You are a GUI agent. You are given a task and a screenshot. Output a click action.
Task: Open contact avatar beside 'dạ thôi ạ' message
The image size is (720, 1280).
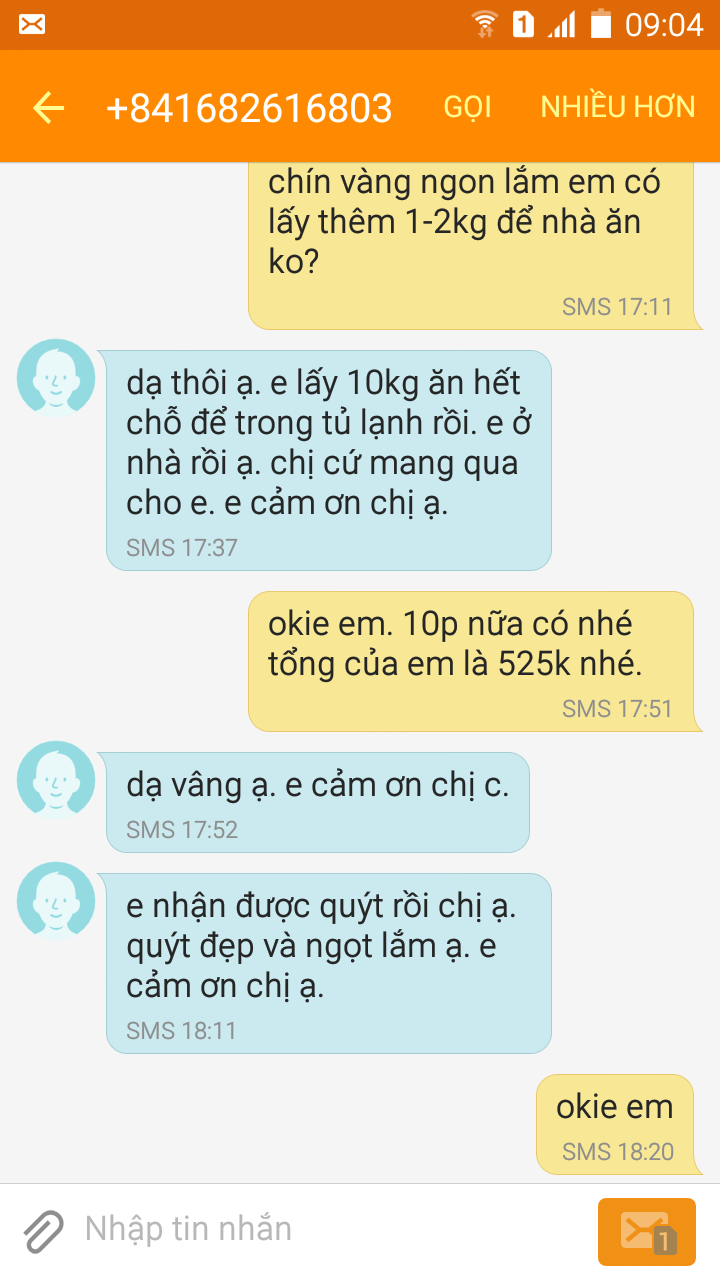click(x=56, y=376)
